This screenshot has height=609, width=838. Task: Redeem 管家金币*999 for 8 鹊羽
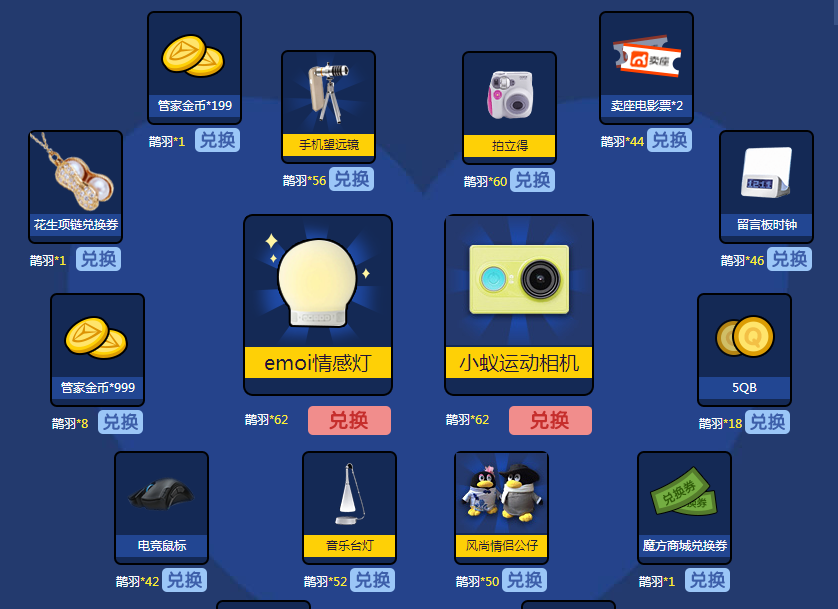point(120,422)
